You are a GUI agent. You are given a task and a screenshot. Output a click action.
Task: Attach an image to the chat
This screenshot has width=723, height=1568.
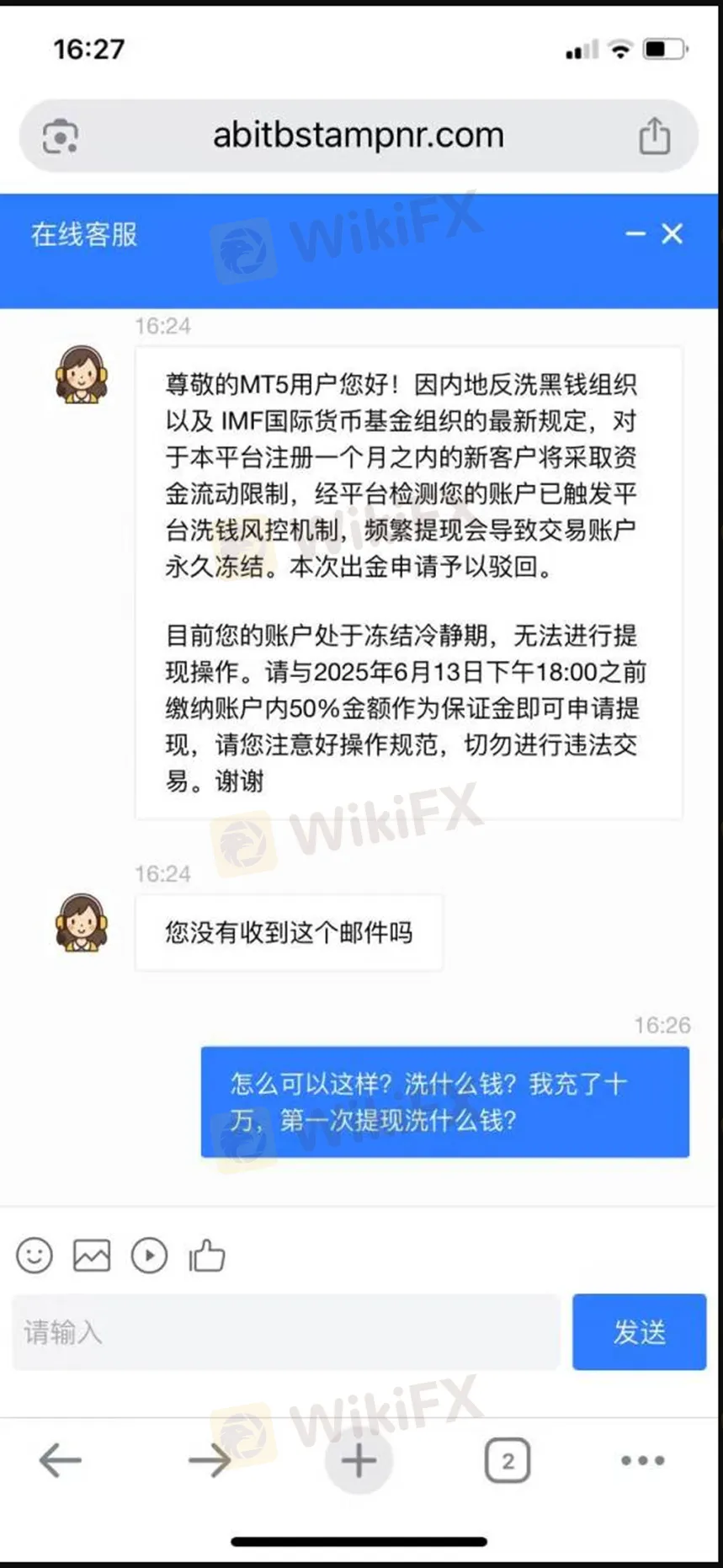[x=92, y=1256]
